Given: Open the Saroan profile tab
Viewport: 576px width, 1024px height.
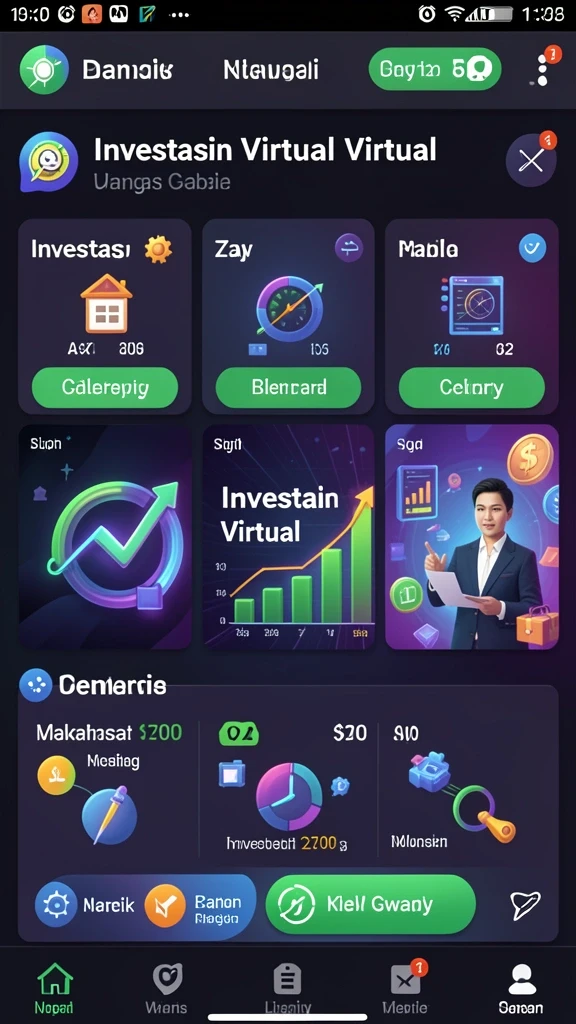Looking at the screenshot, I should point(520,989).
